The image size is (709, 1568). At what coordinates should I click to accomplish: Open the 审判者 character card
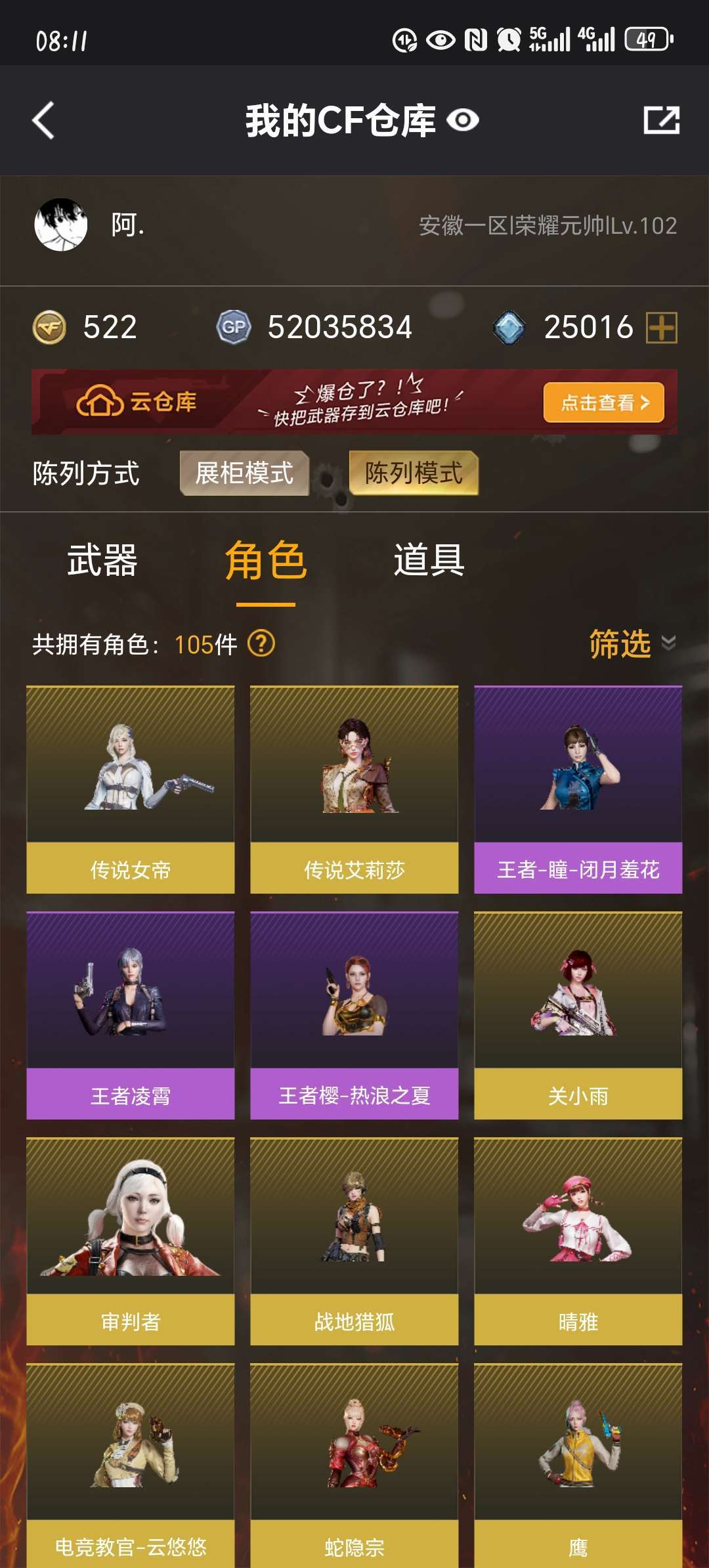coord(131,1242)
